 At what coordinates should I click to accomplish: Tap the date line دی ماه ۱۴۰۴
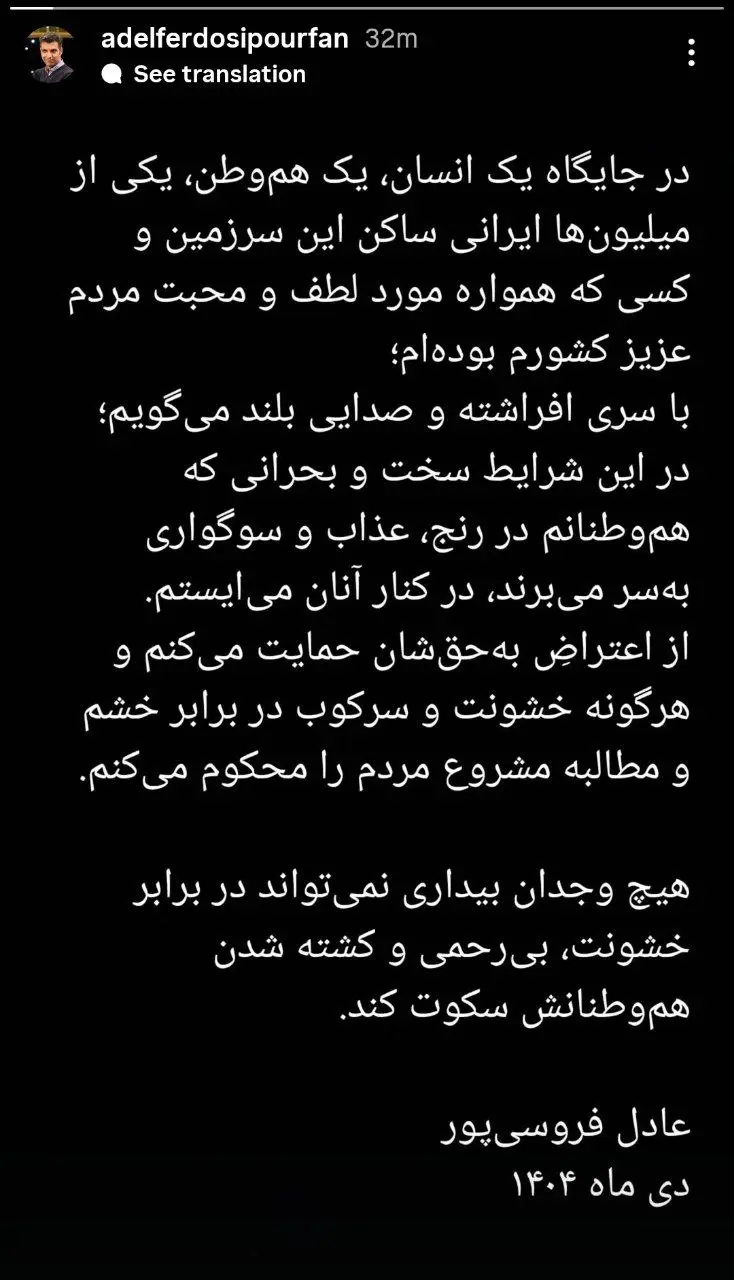(605, 1183)
